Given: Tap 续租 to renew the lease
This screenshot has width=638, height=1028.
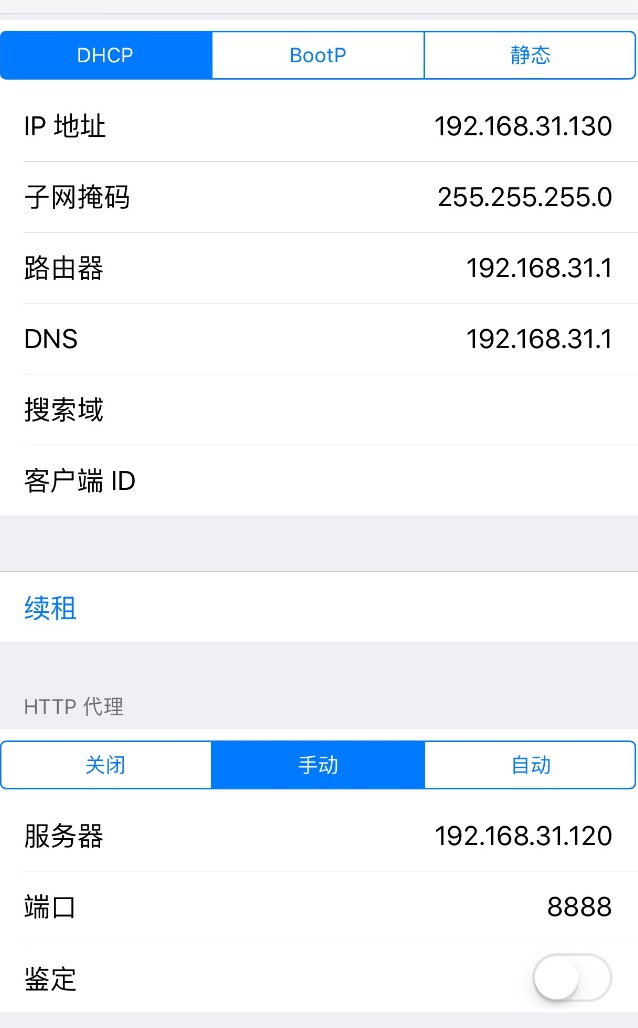Looking at the screenshot, I should [x=51, y=608].
